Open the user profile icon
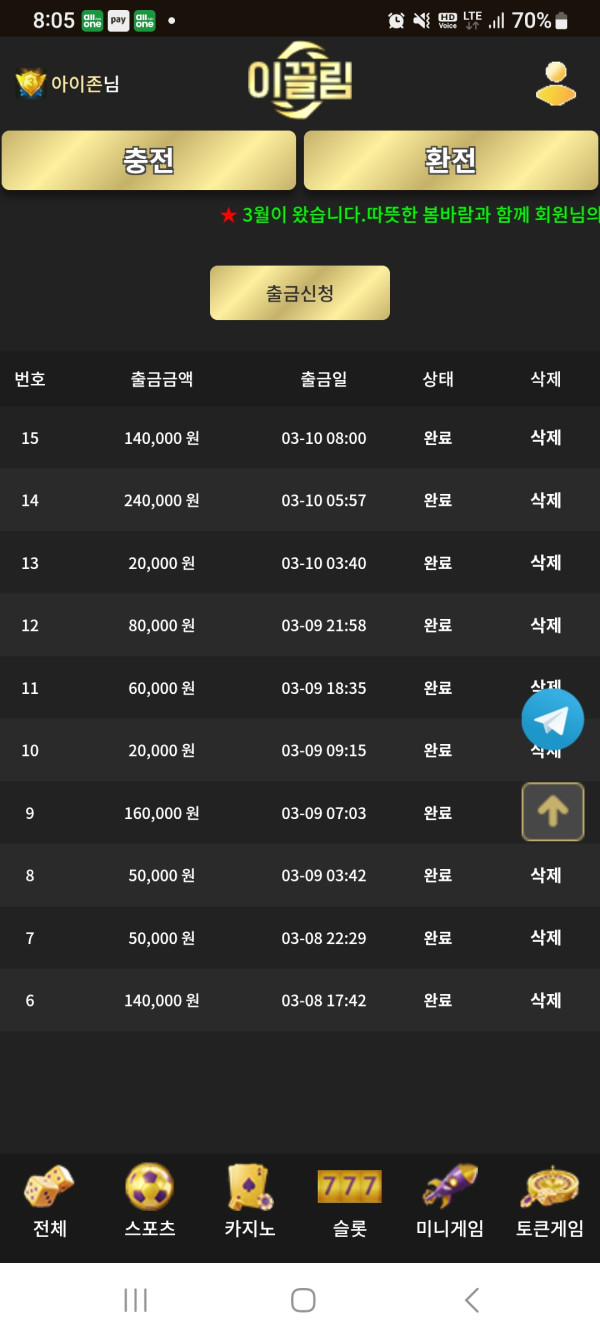This screenshot has height=1338, width=600. (x=555, y=84)
